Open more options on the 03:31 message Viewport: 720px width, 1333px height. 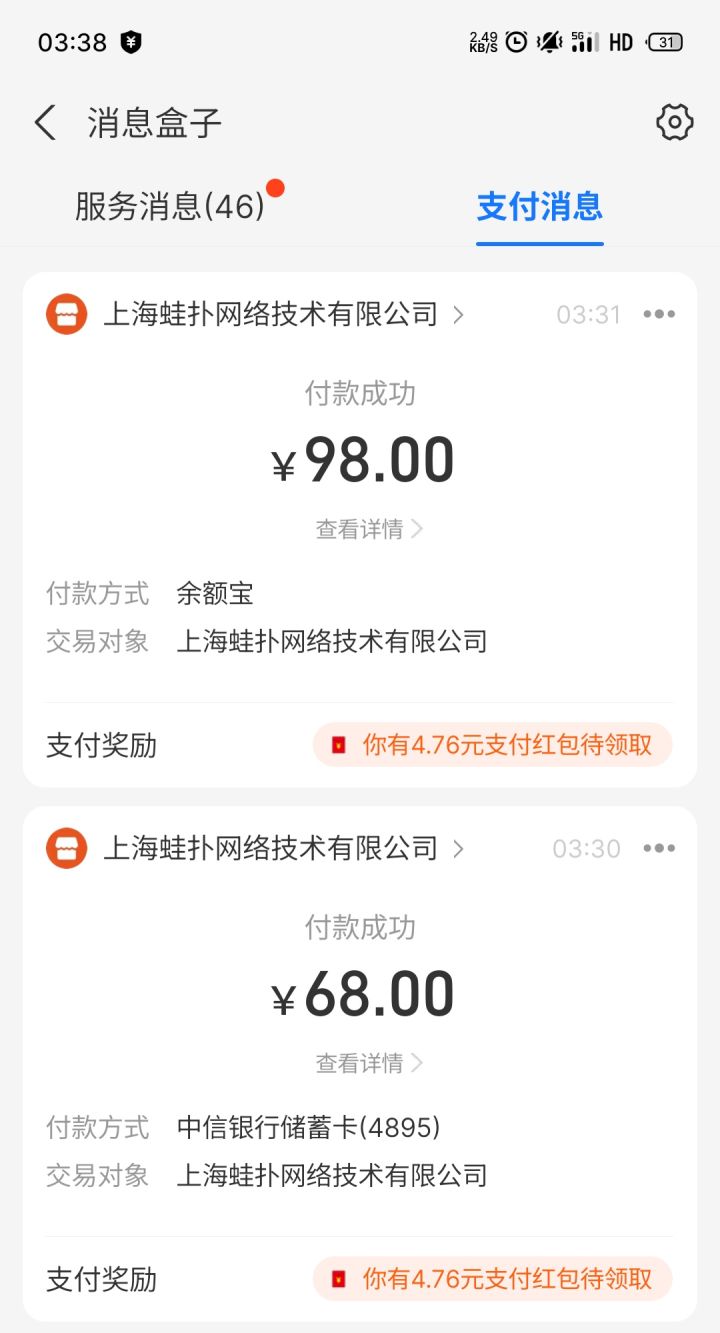pos(659,315)
